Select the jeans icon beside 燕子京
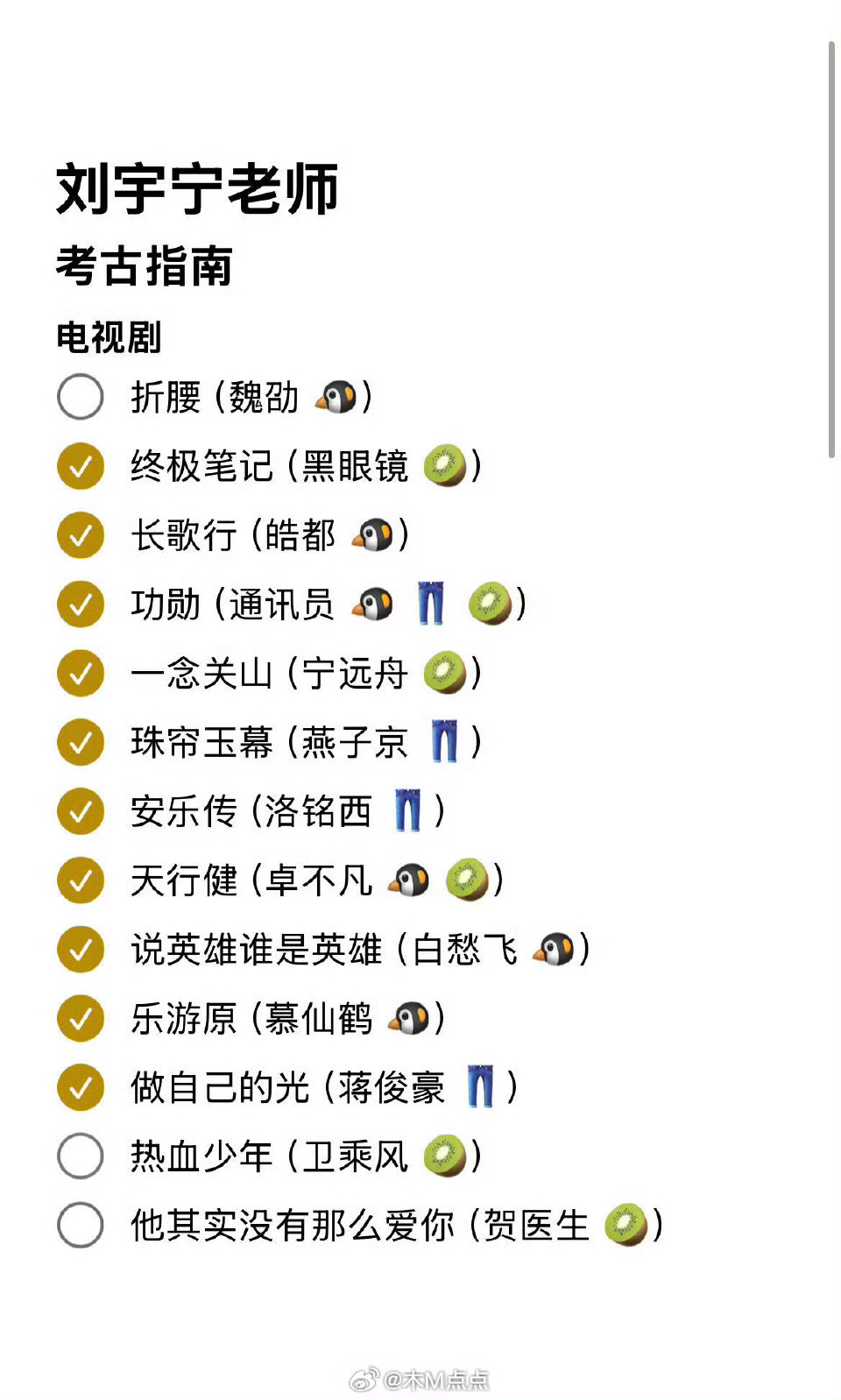841x1400 pixels. pos(447,741)
